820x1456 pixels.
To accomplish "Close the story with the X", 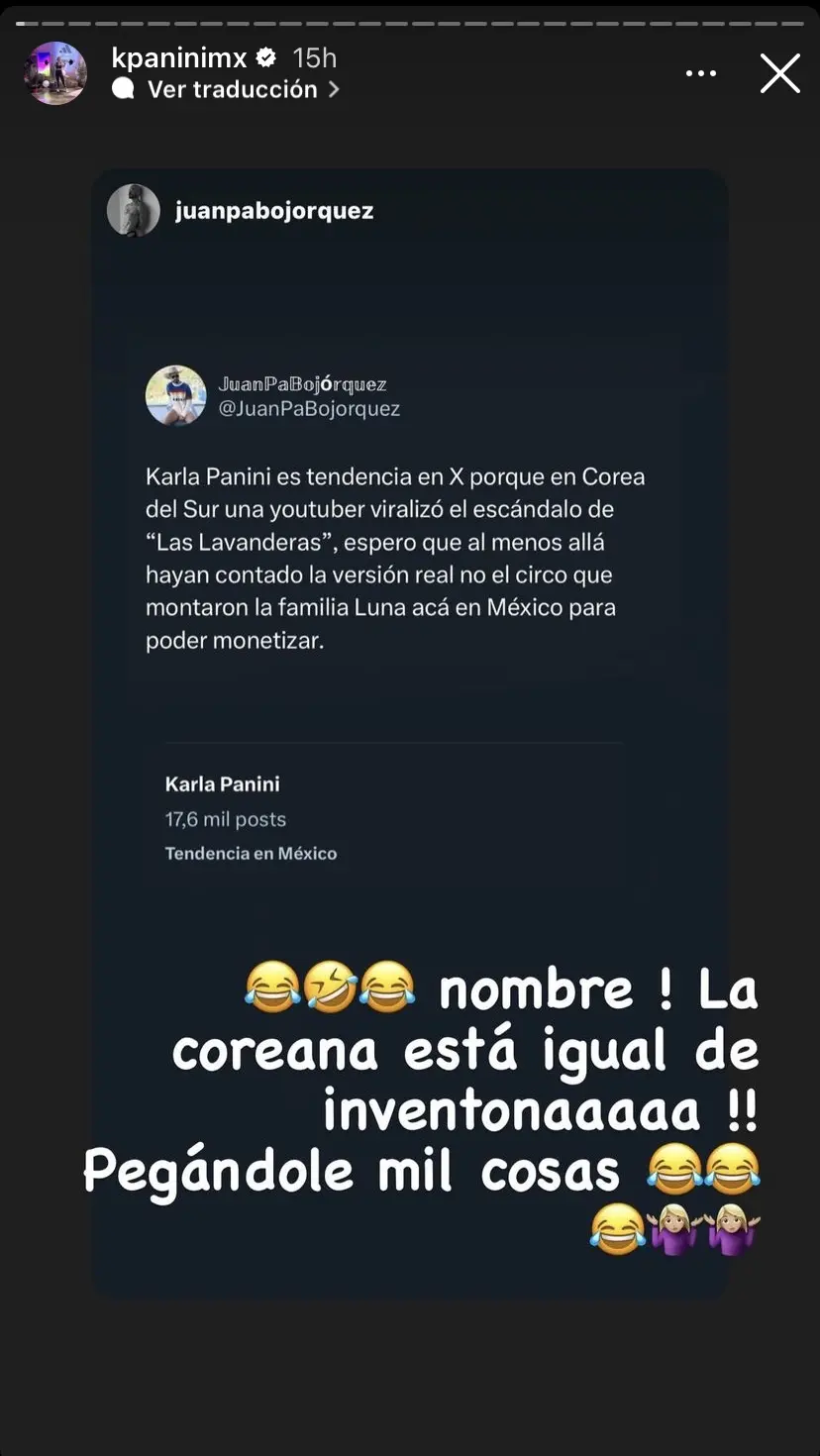I will 779,73.
